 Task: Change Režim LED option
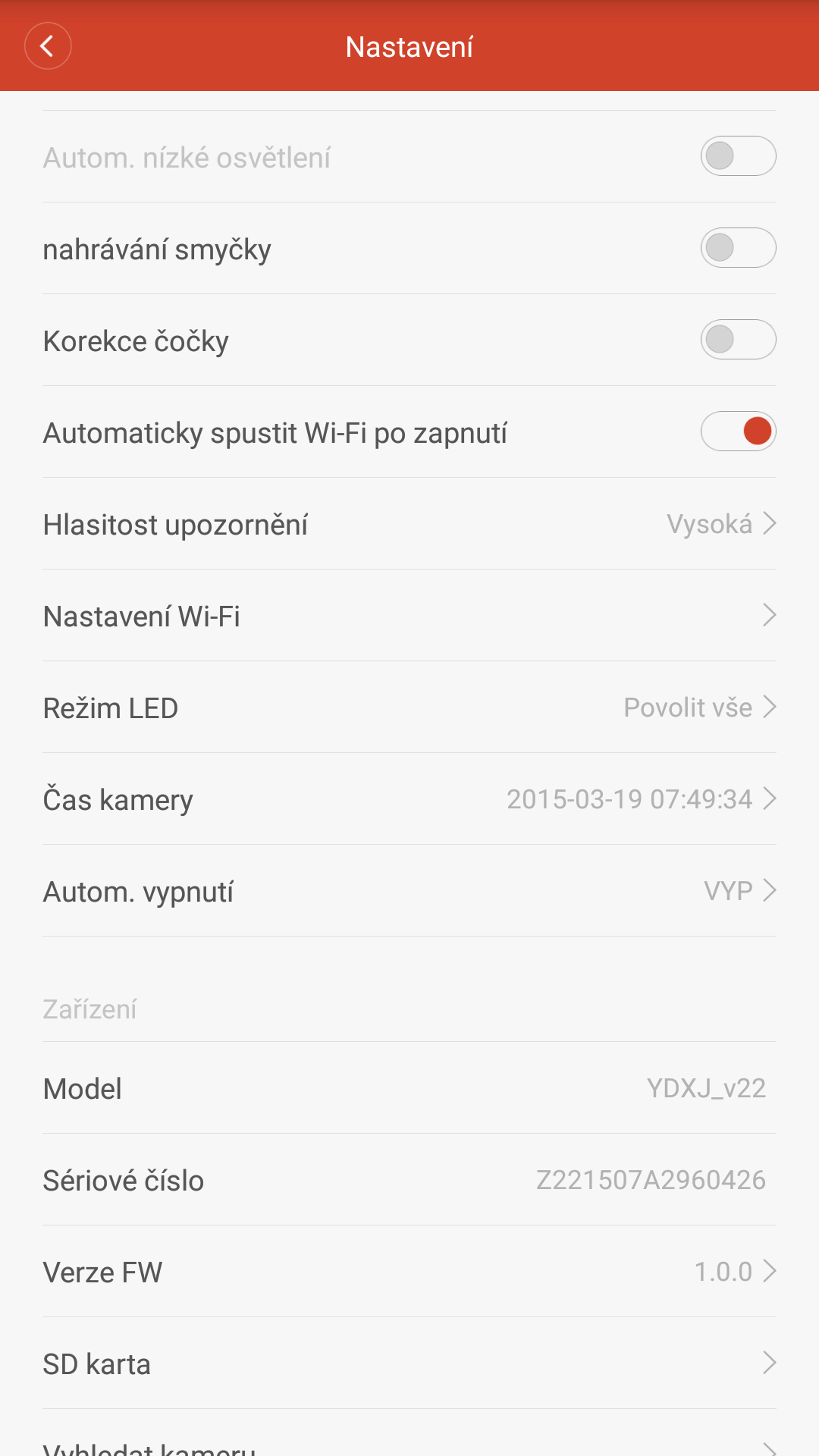(409, 708)
